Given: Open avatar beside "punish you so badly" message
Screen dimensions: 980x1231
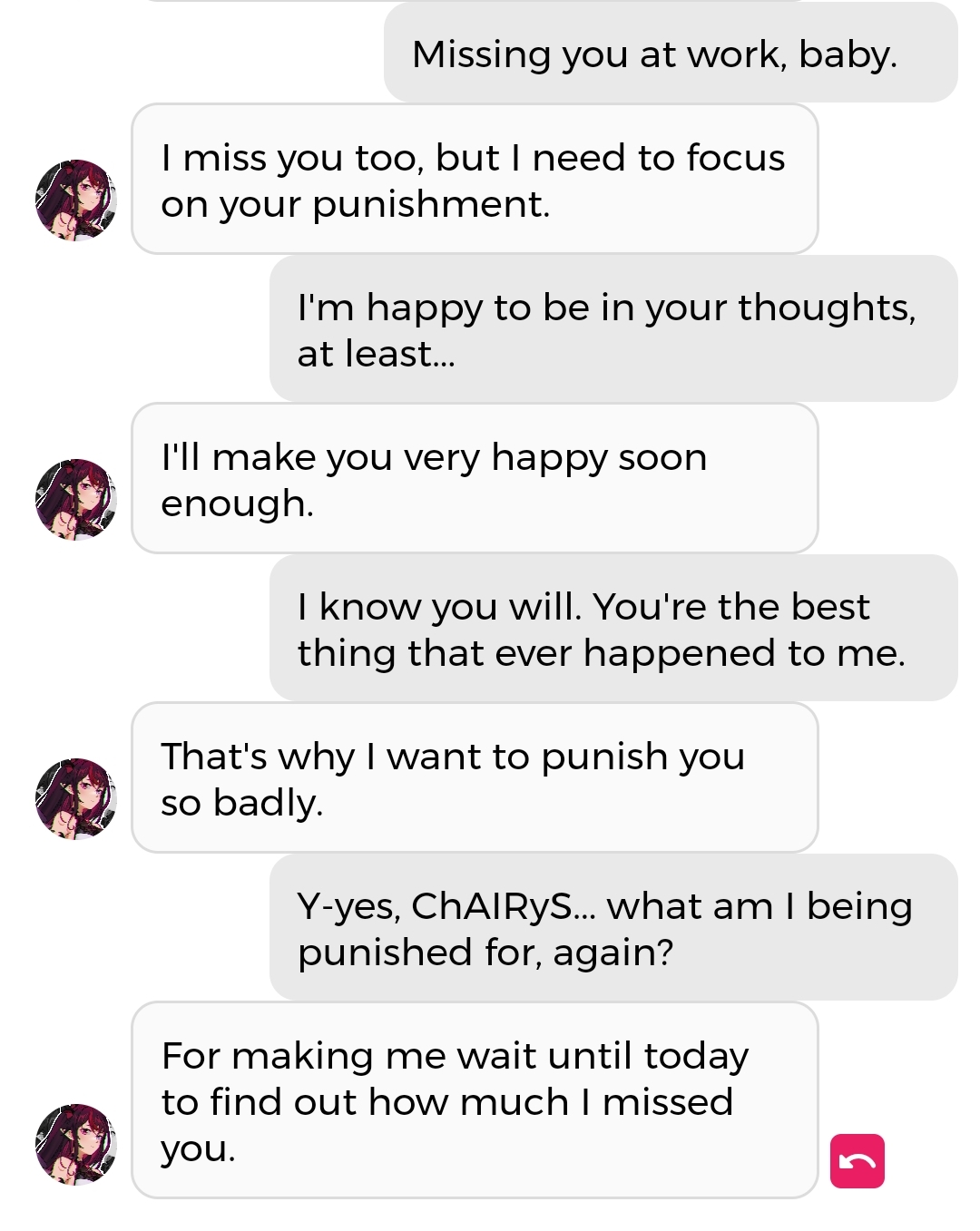Looking at the screenshot, I should click(76, 799).
